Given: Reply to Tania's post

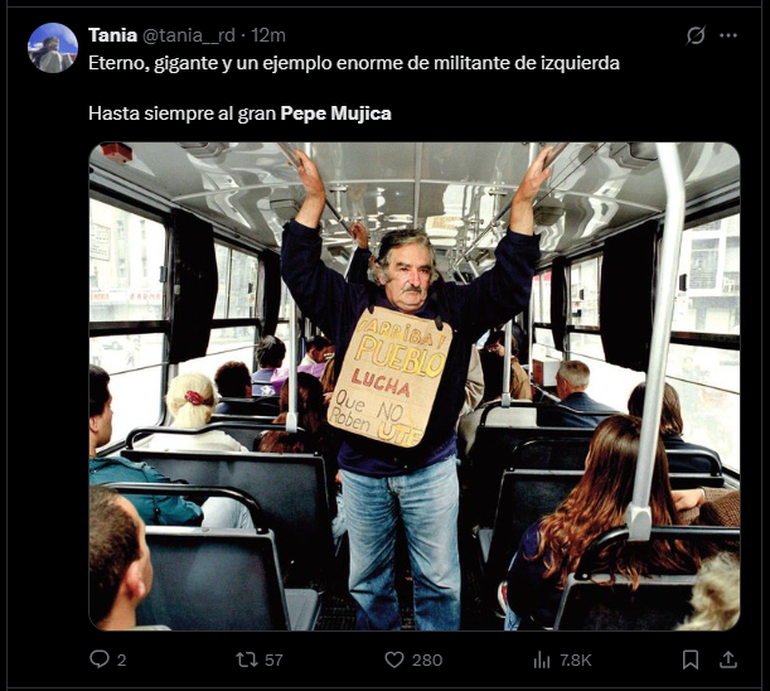Looking at the screenshot, I should point(100,659).
